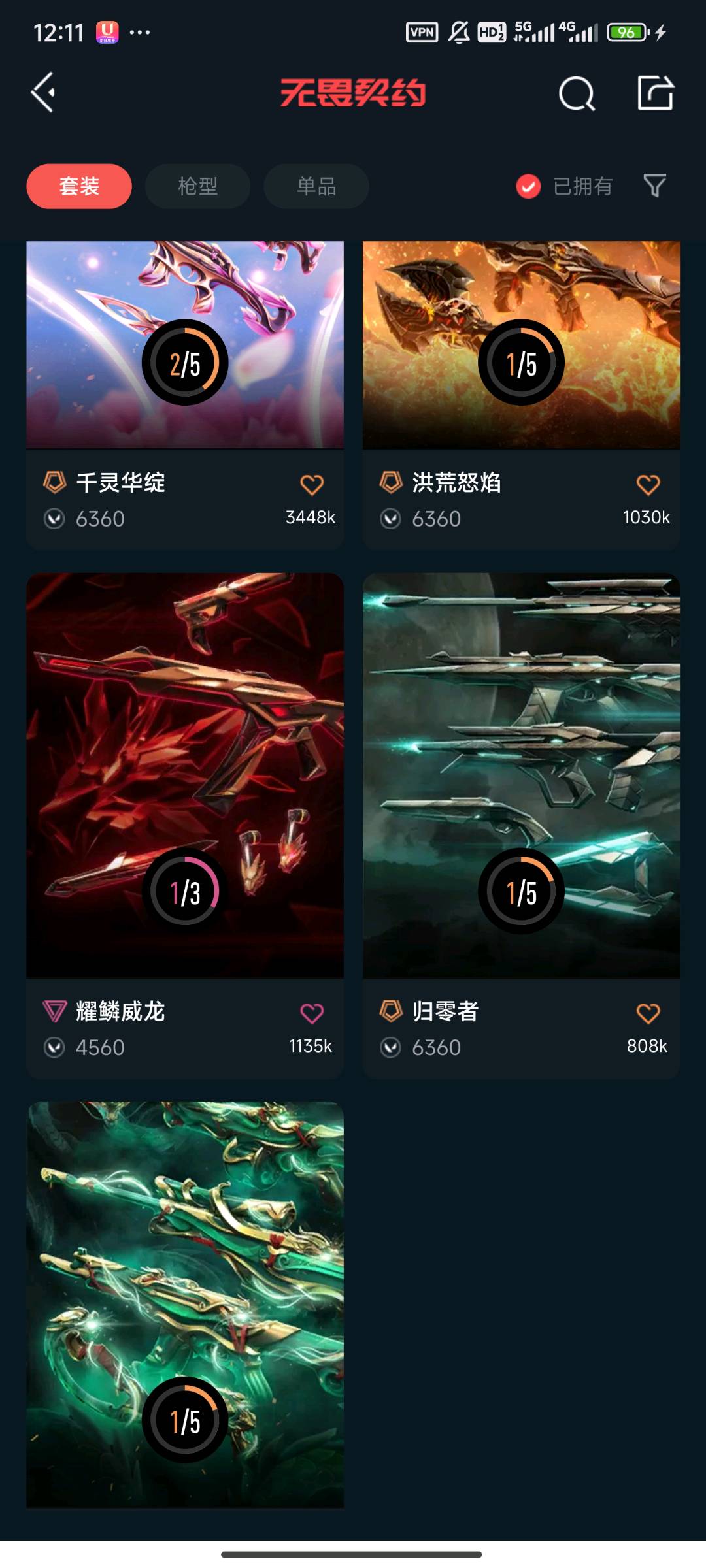
Task: Switch to the 枪型 tab
Action: pos(197,186)
